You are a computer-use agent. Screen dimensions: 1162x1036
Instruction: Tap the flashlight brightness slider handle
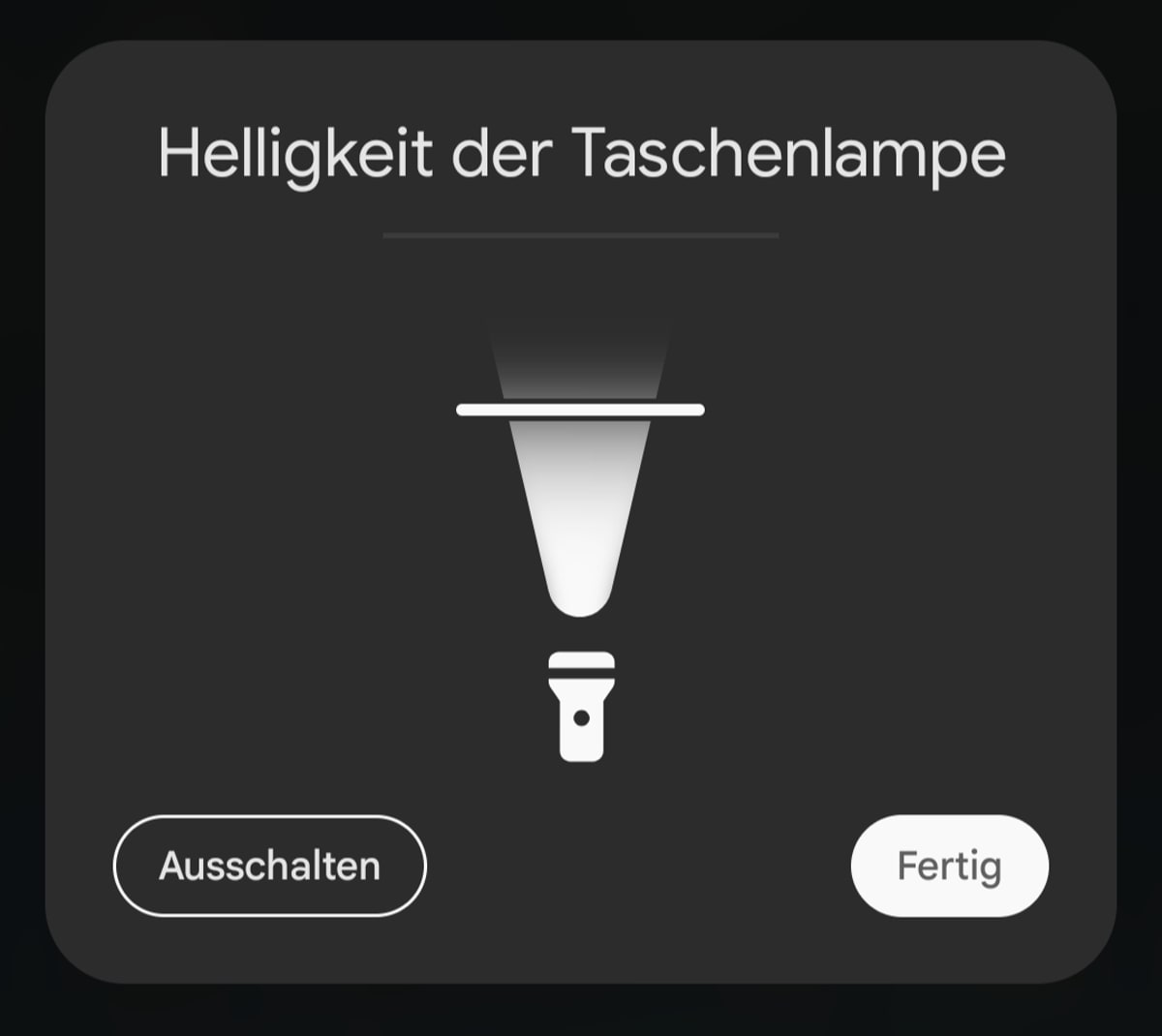tap(580, 411)
